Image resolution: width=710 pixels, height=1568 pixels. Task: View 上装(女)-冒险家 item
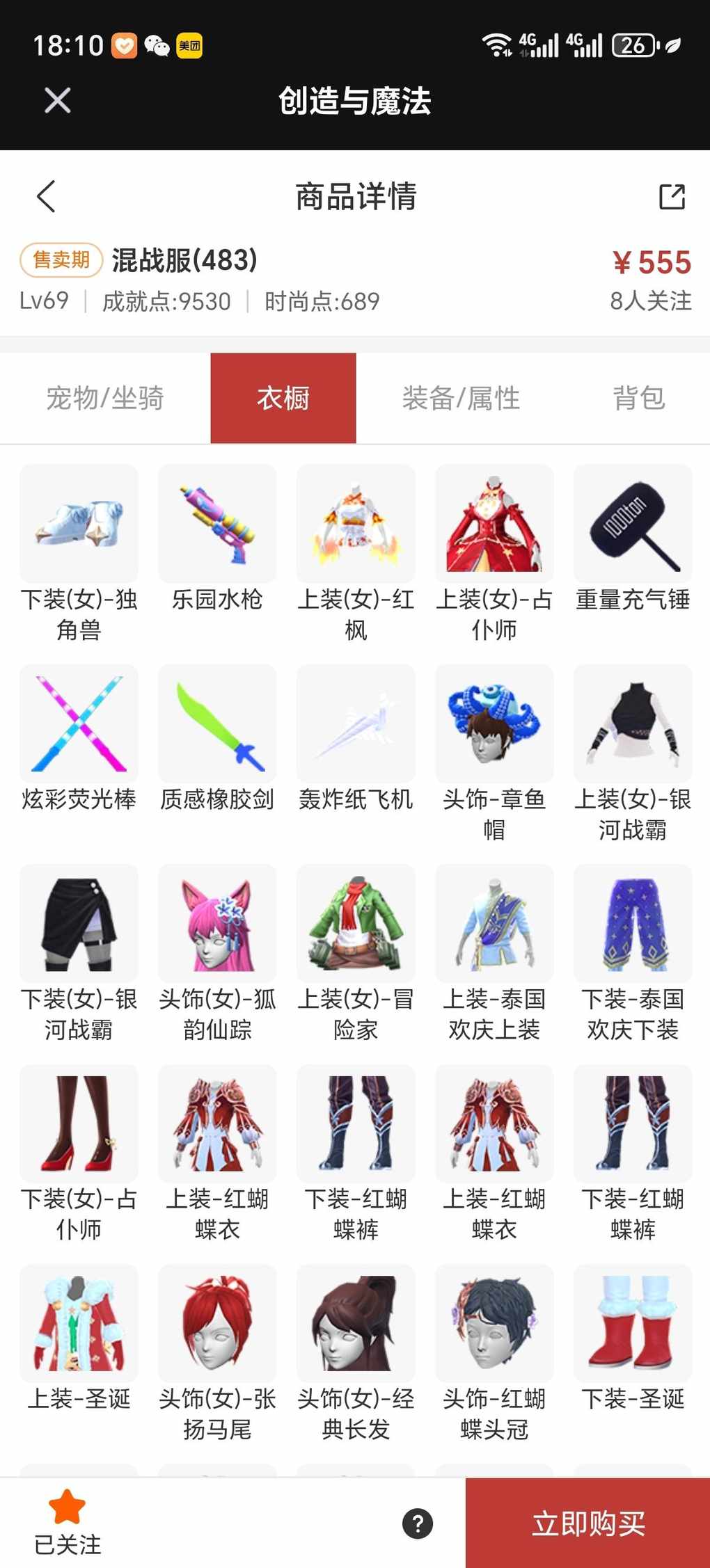(x=356, y=953)
